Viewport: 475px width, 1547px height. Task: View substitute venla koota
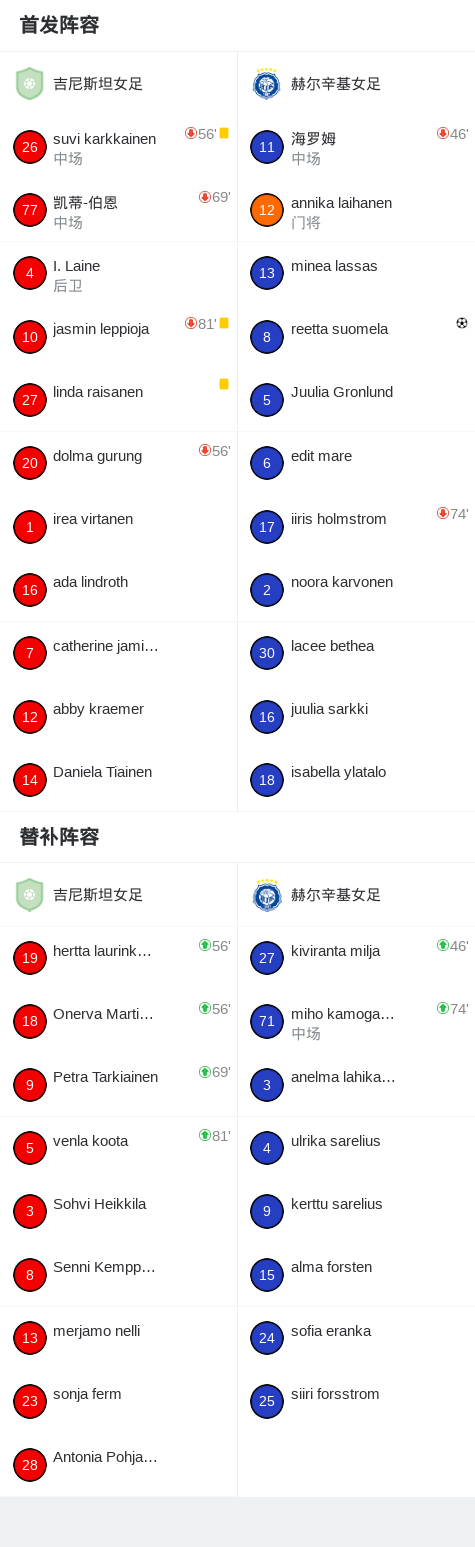point(118,1148)
